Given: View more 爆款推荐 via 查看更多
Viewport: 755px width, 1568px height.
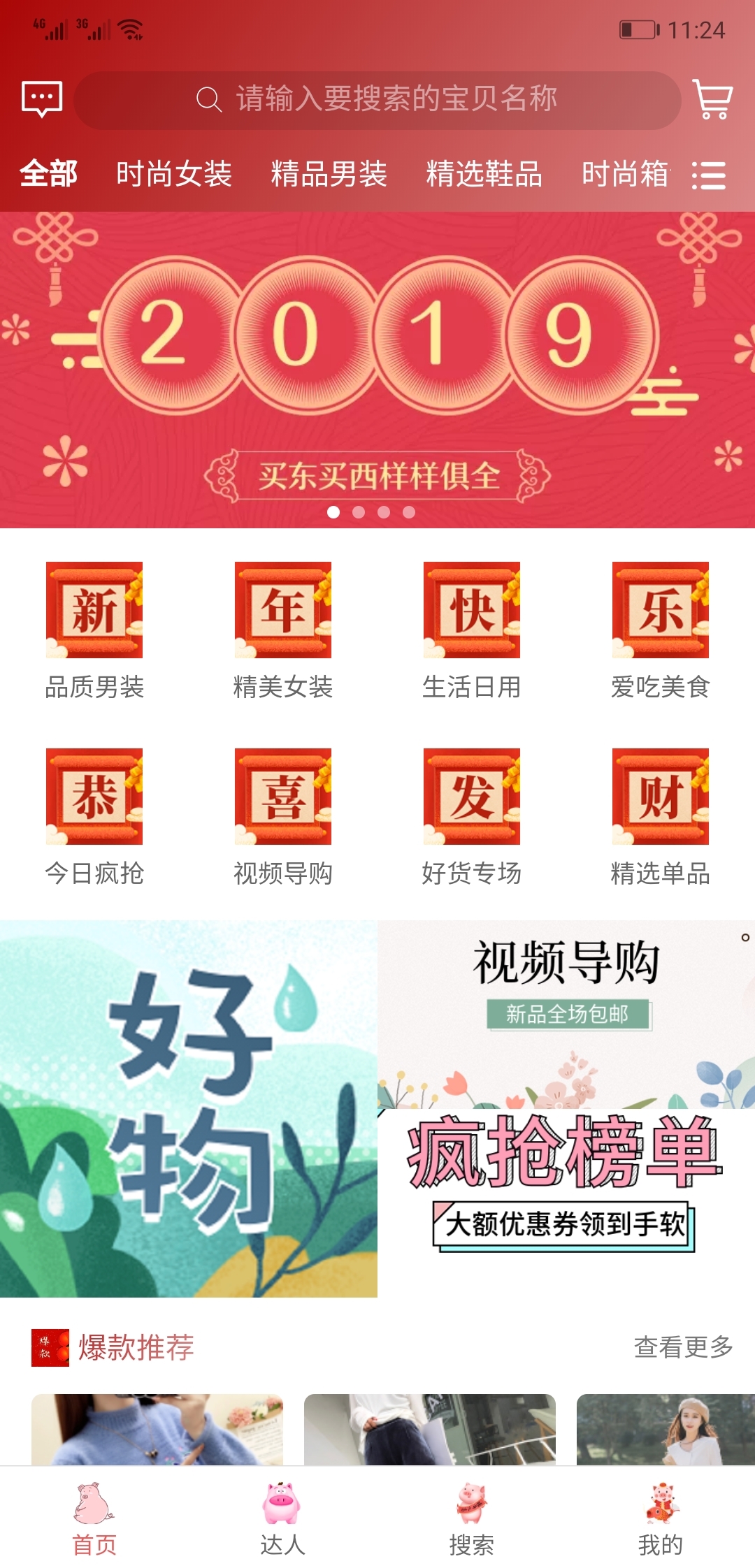Looking at the screenshot, I should (683, 1346).
